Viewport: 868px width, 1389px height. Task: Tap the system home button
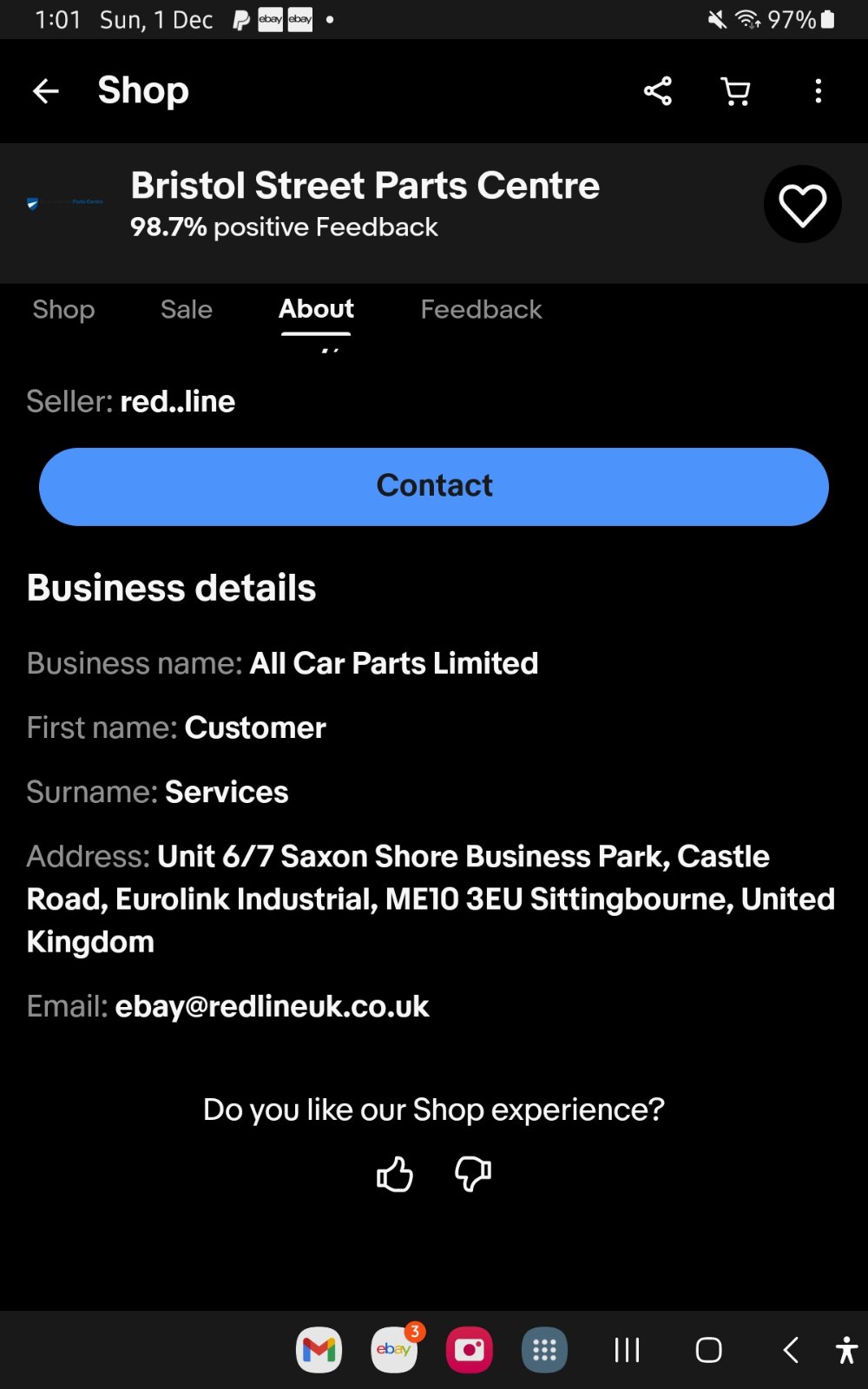709,1350
